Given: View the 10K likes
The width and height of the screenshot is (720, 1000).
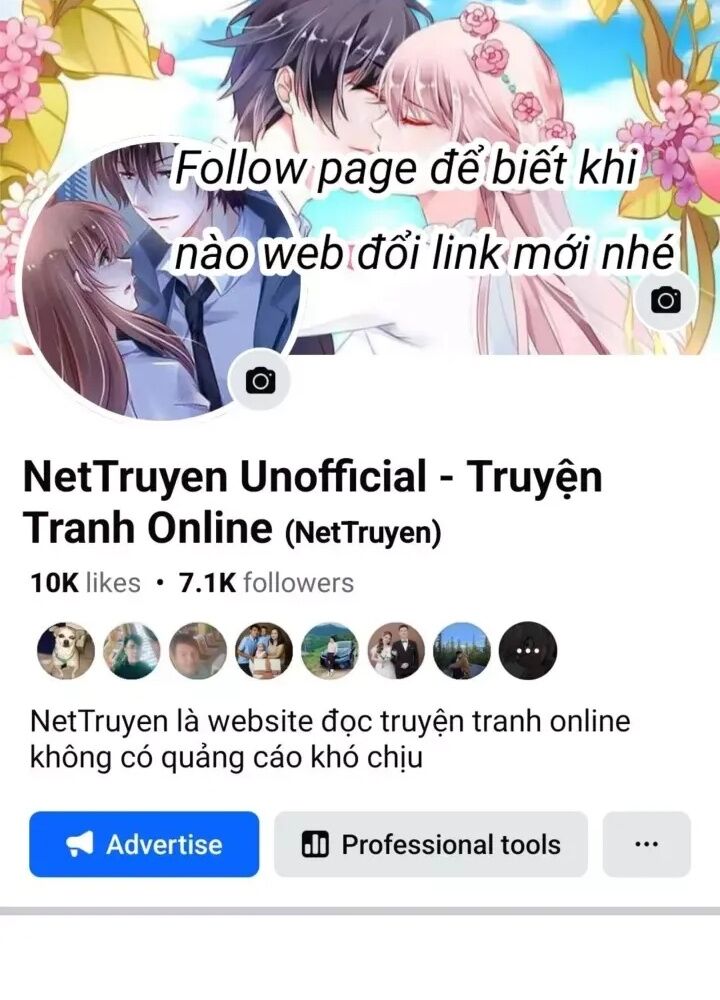Looking at the screenshot, I should pyautogui.click(x=85, y=583).
